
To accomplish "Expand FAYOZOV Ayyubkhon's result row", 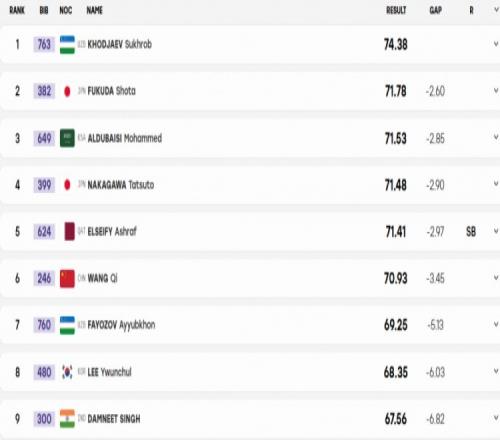I will (x=496, y=324).
